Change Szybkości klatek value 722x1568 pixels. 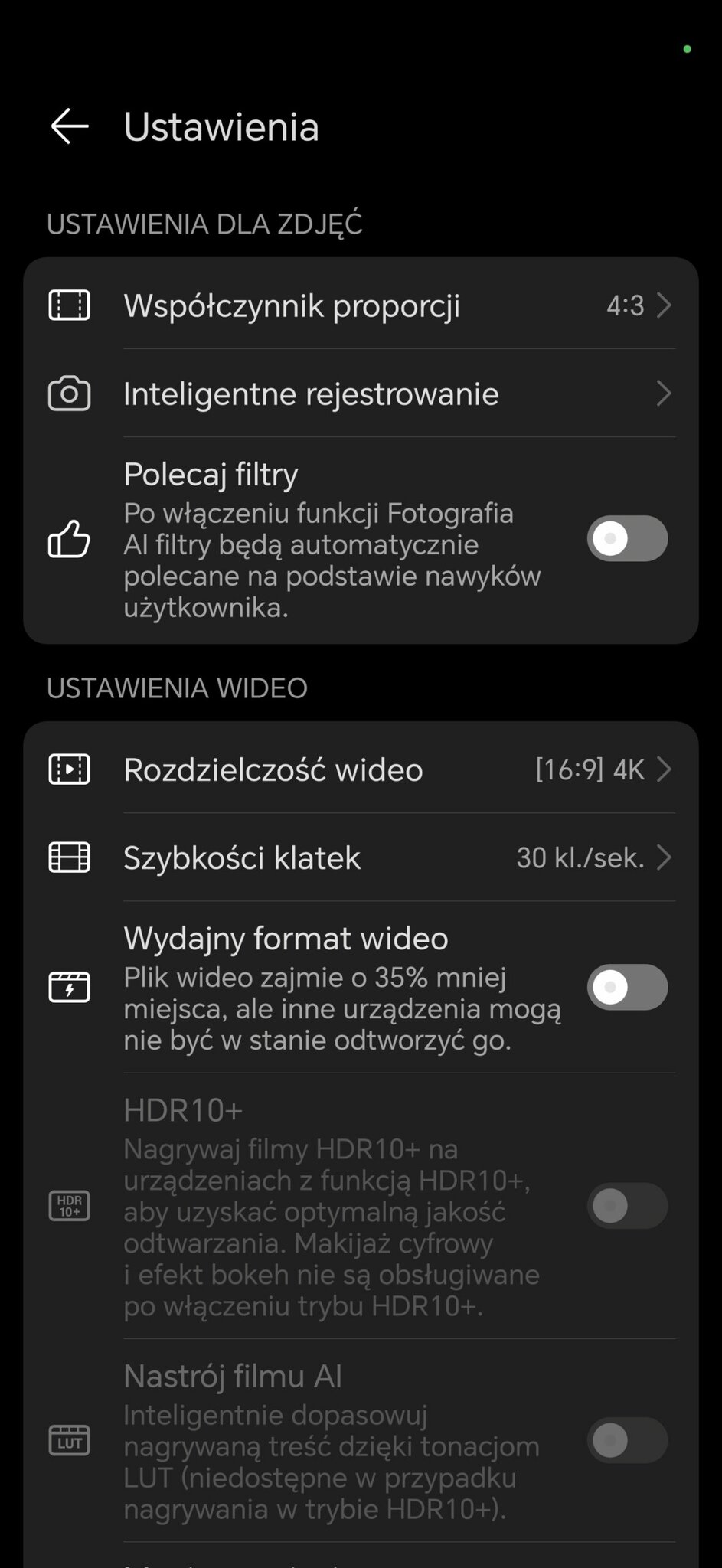[x=361, y=857]
